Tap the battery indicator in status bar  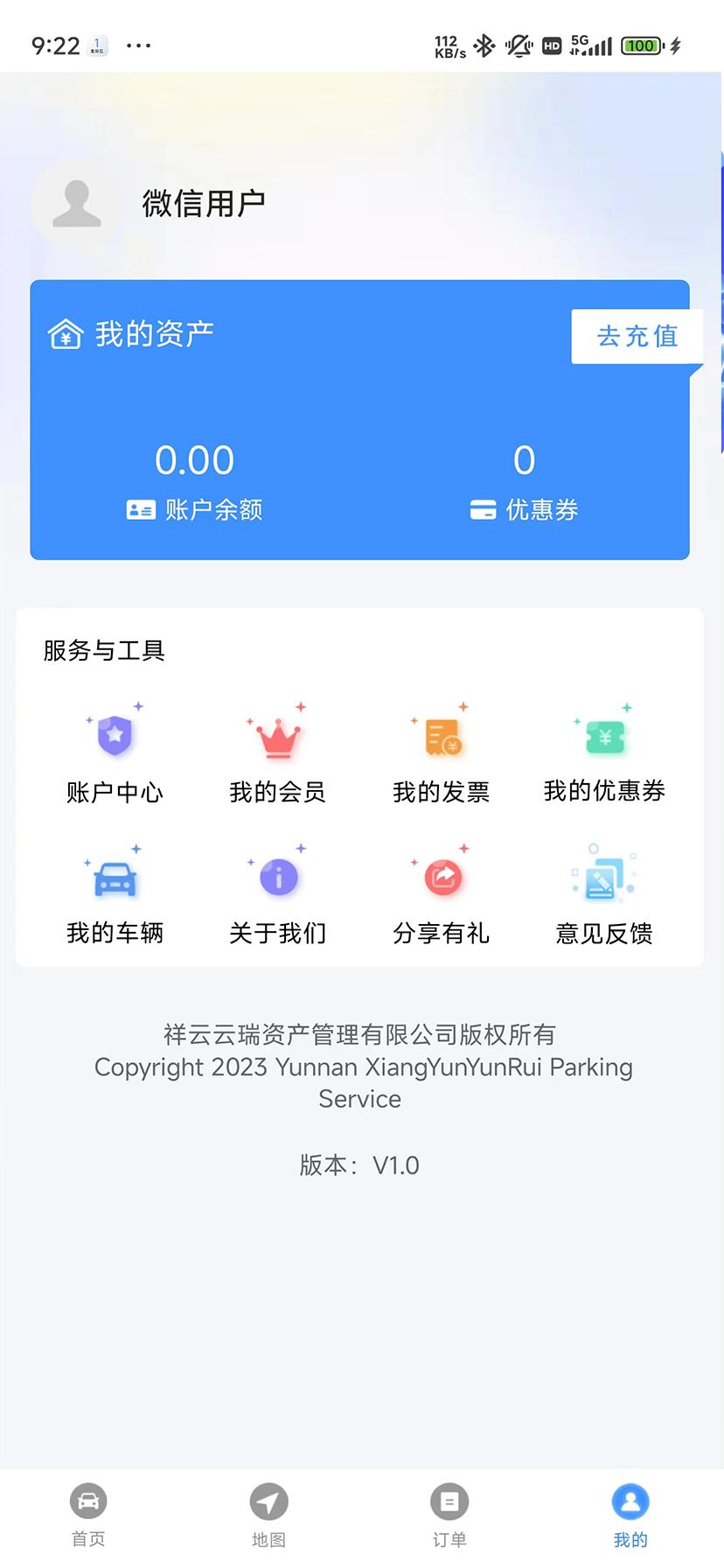click(642, 45)
